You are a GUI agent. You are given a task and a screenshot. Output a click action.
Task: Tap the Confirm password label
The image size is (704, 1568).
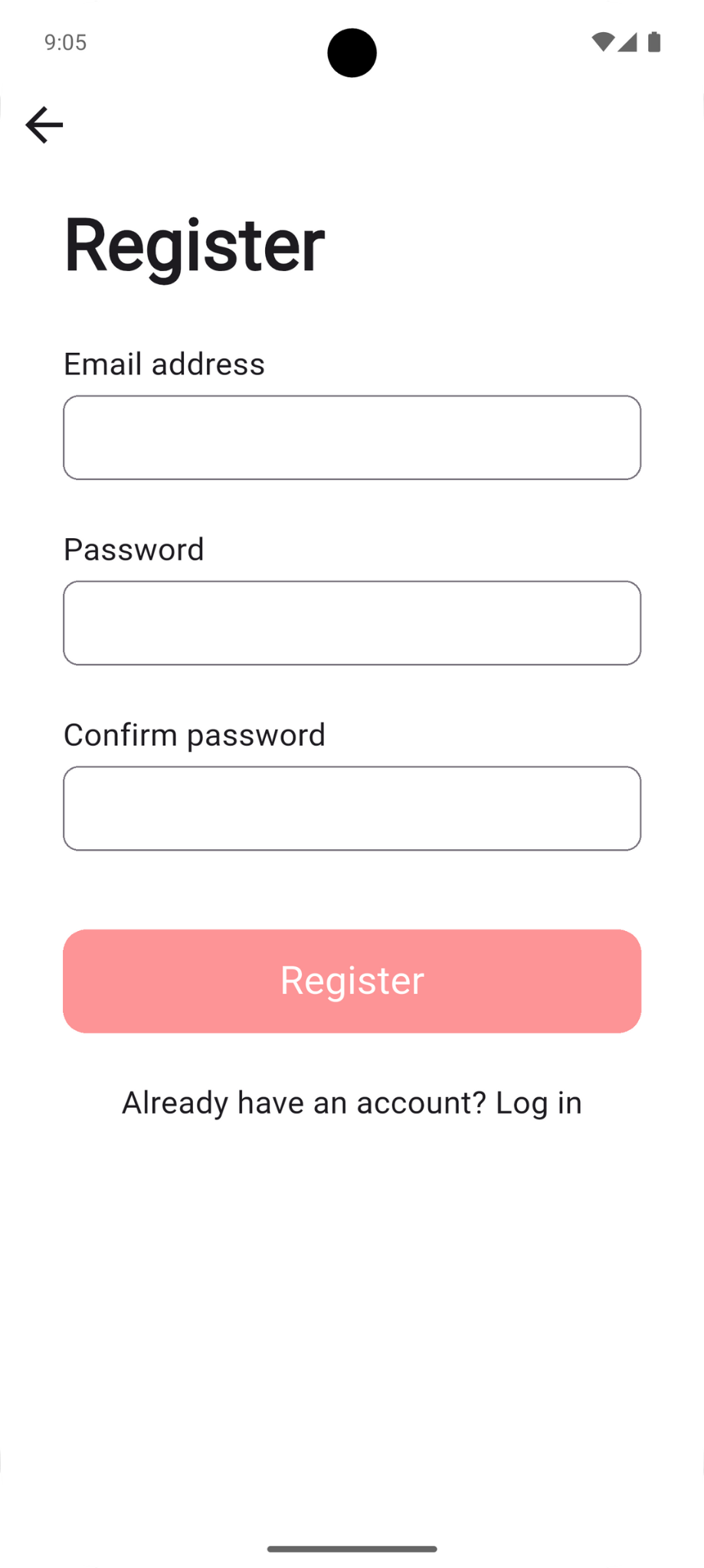pos(195,735)
